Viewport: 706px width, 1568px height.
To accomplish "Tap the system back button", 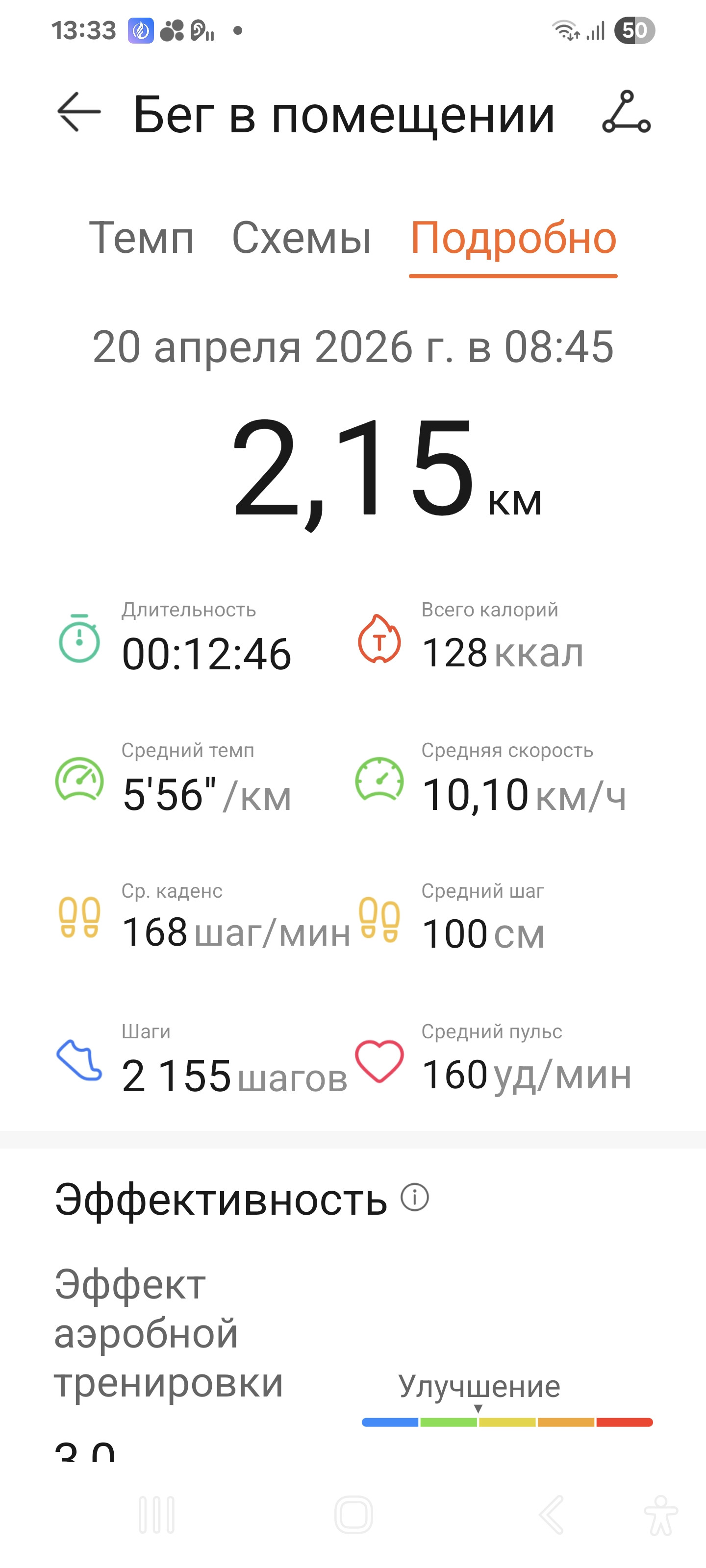I will (x=551, y=1515).
